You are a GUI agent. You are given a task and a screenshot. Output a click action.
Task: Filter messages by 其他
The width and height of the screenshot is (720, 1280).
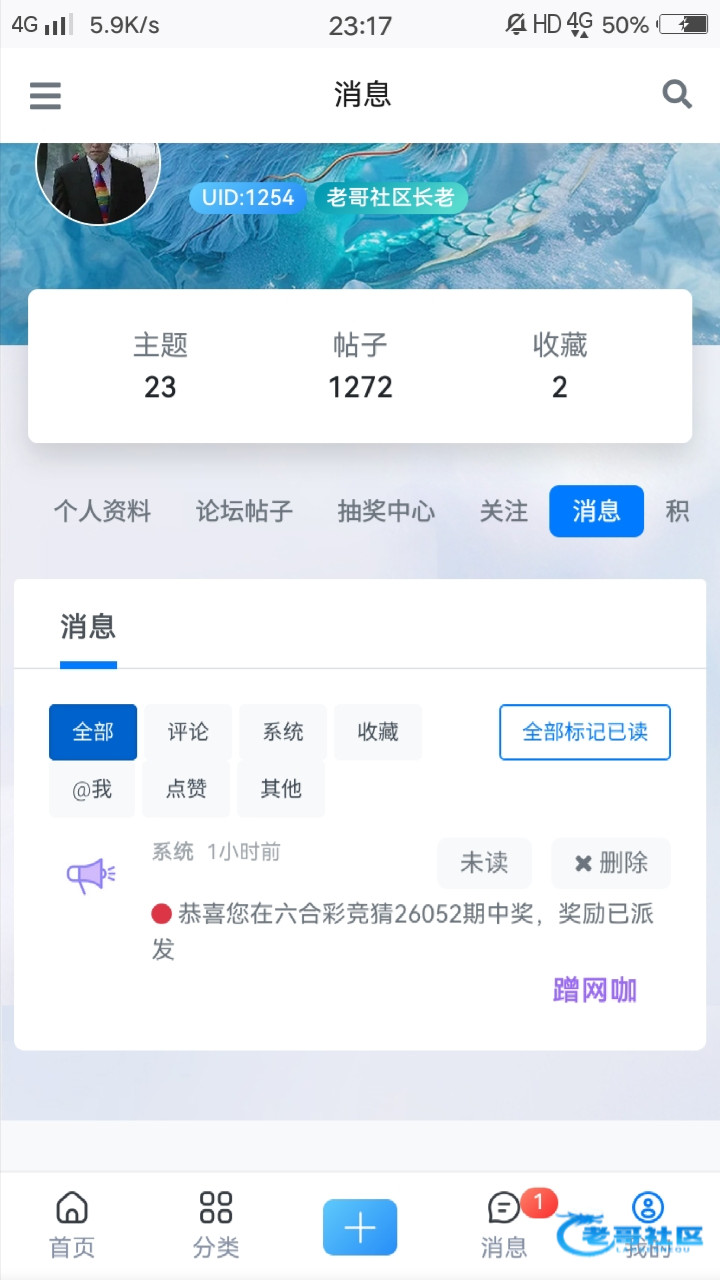[281, 790]
